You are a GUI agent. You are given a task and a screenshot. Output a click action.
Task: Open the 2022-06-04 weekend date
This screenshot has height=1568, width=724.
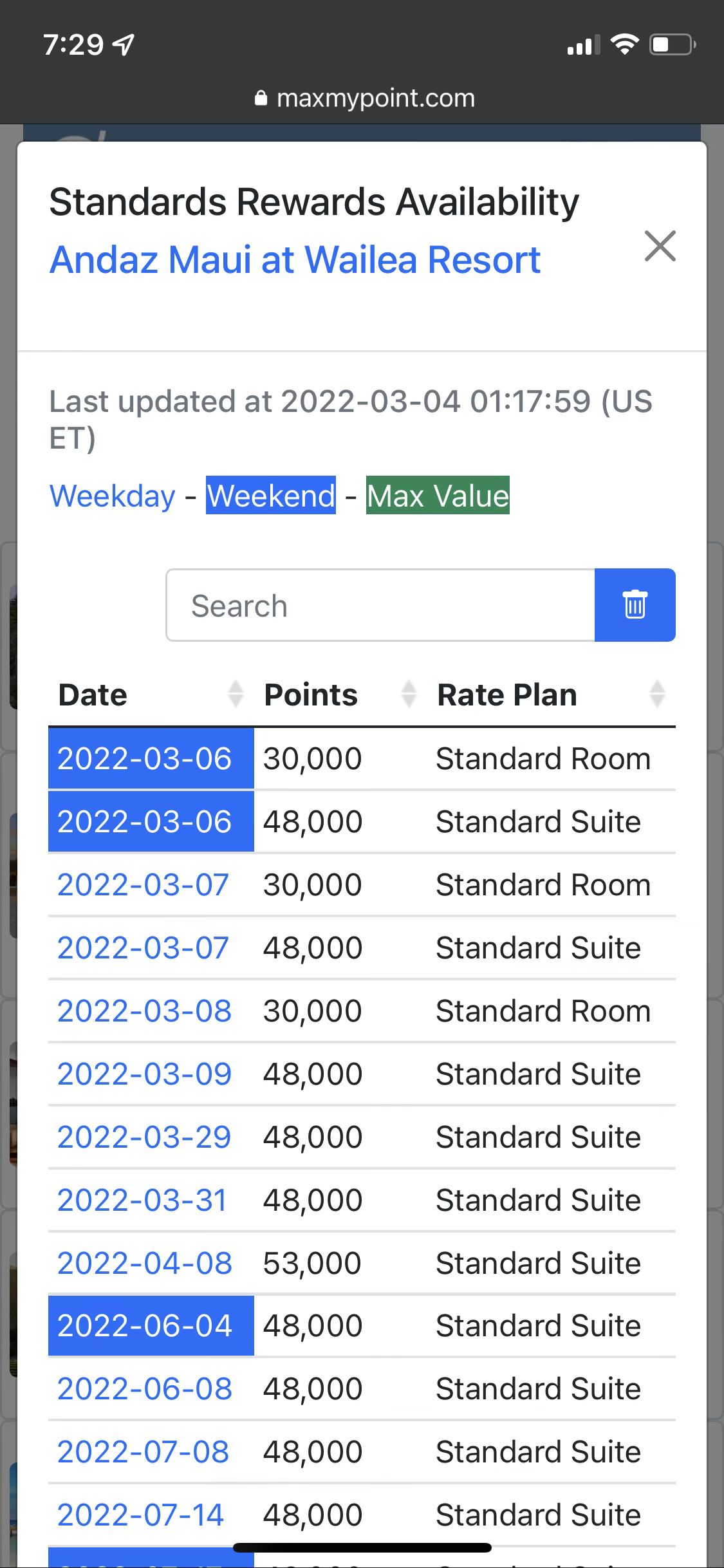click(x=145, y=1326)
